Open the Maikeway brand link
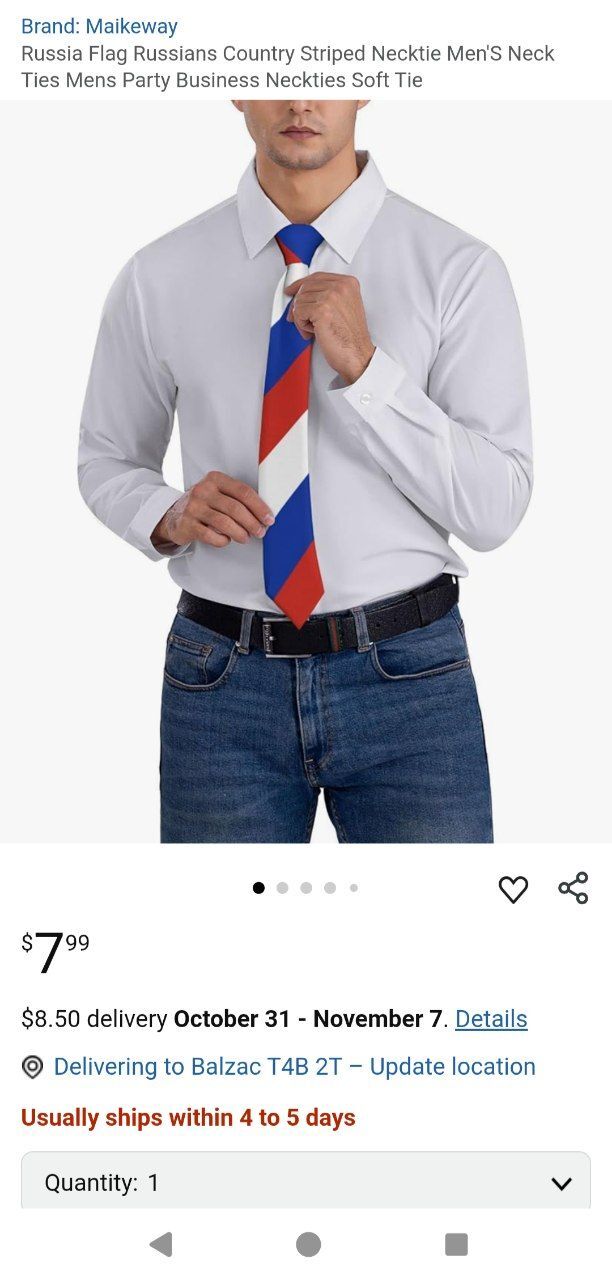612x1280 pixels. [x=99, y=26]
